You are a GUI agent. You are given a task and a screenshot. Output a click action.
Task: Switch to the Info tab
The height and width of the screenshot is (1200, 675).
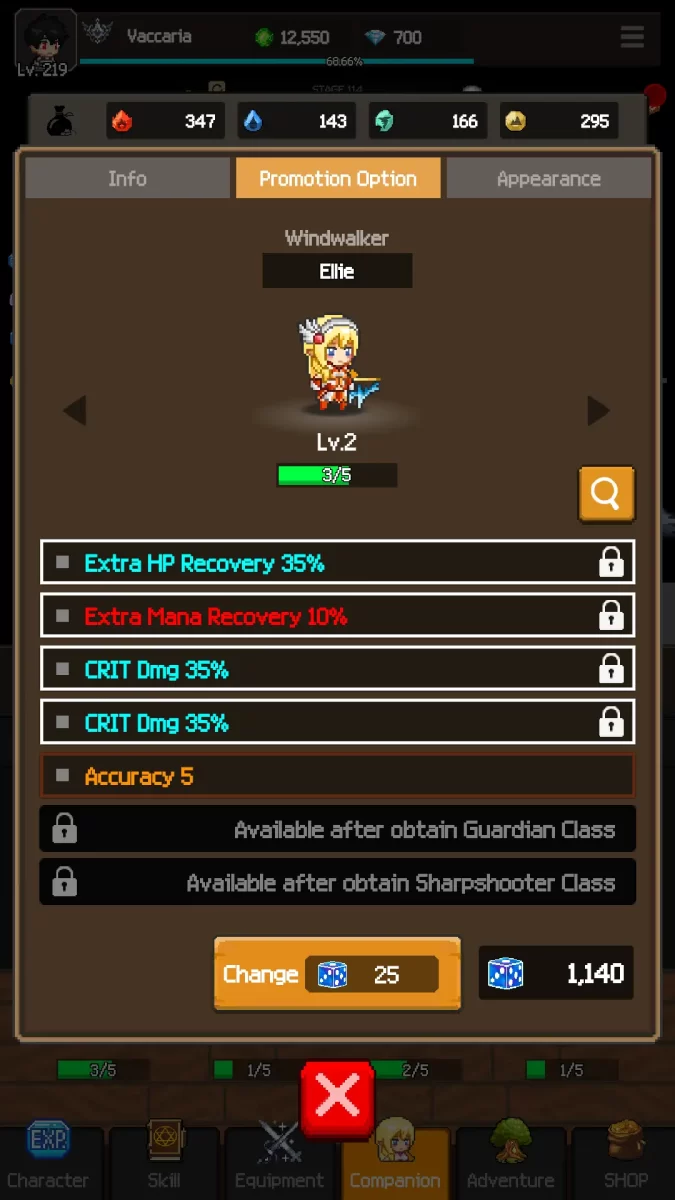tap(127, 179)
